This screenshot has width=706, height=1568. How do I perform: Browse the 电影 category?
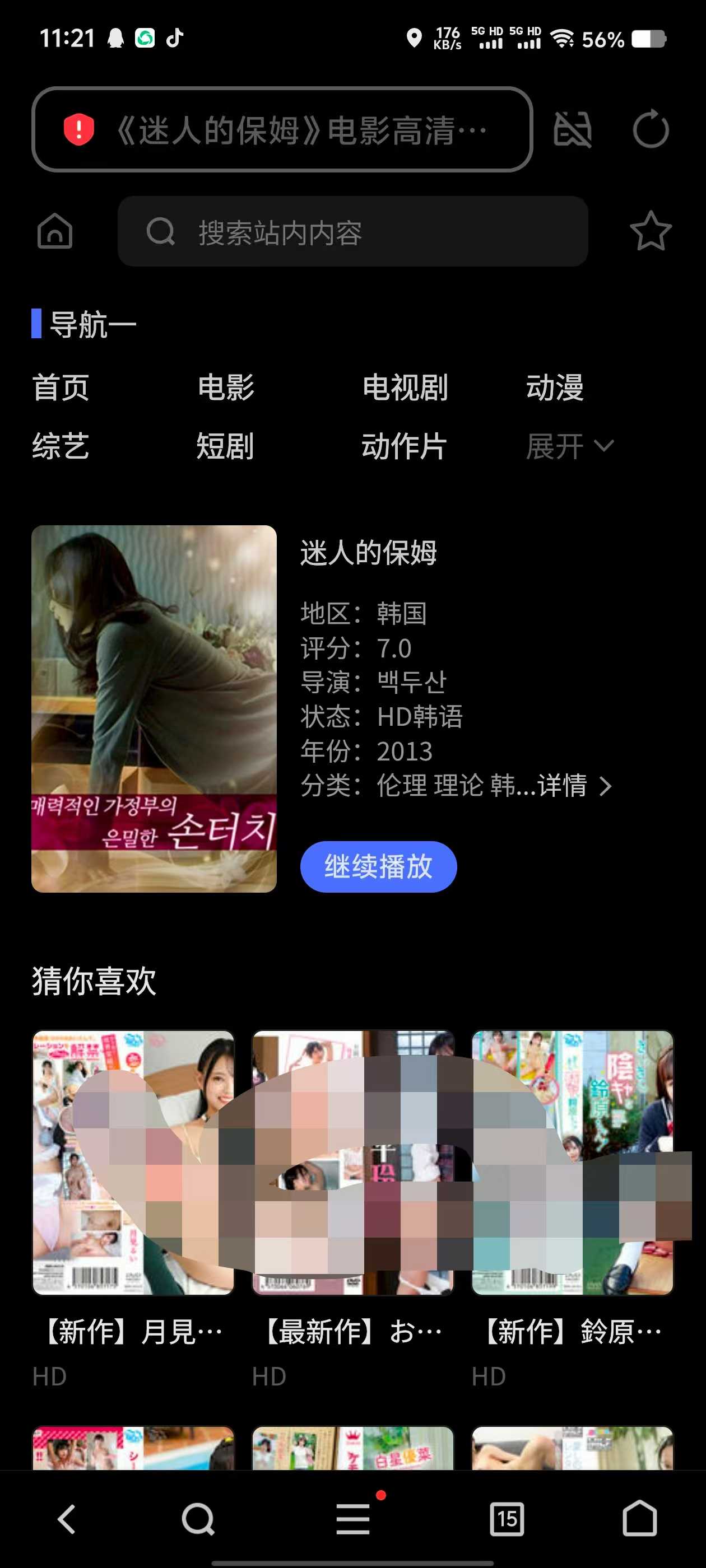(x=226, y=388)
